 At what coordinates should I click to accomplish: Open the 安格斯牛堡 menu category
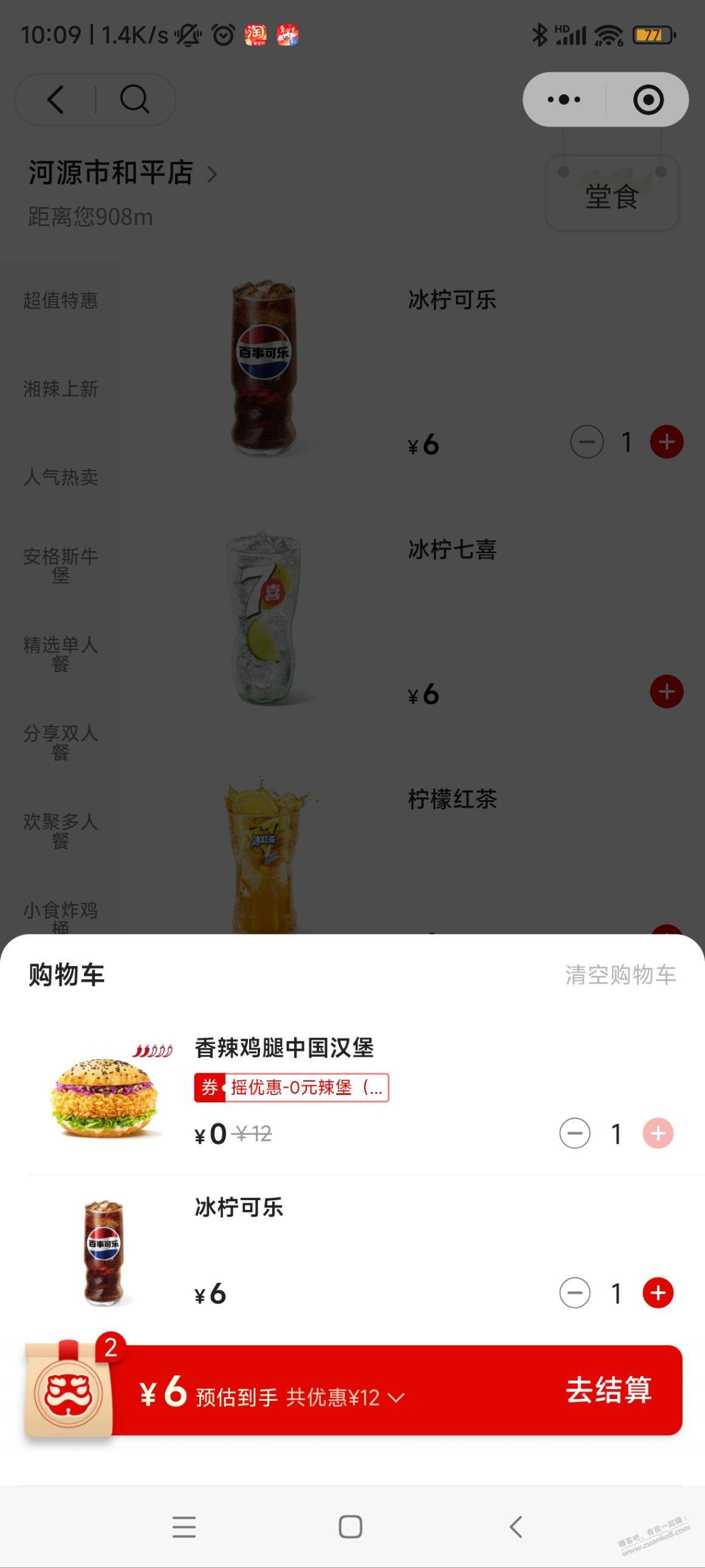click(60, 565)
